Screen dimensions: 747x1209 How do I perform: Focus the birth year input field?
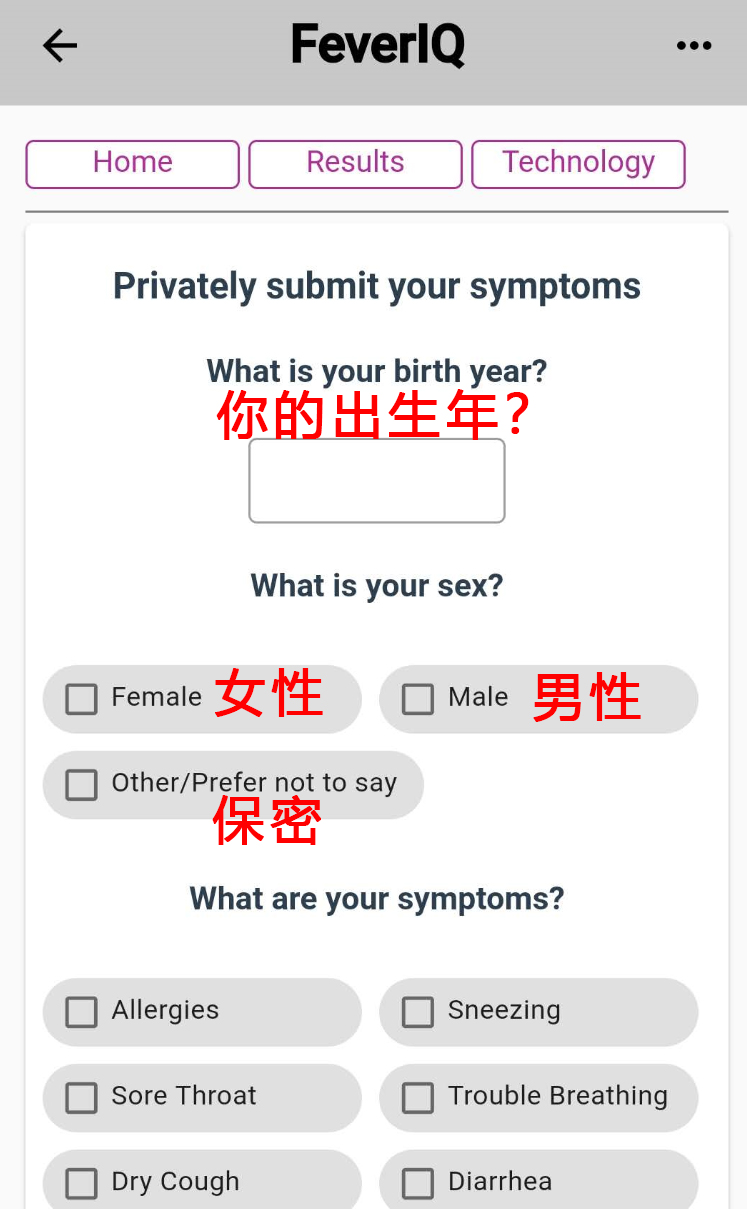(x=377, y=480)
